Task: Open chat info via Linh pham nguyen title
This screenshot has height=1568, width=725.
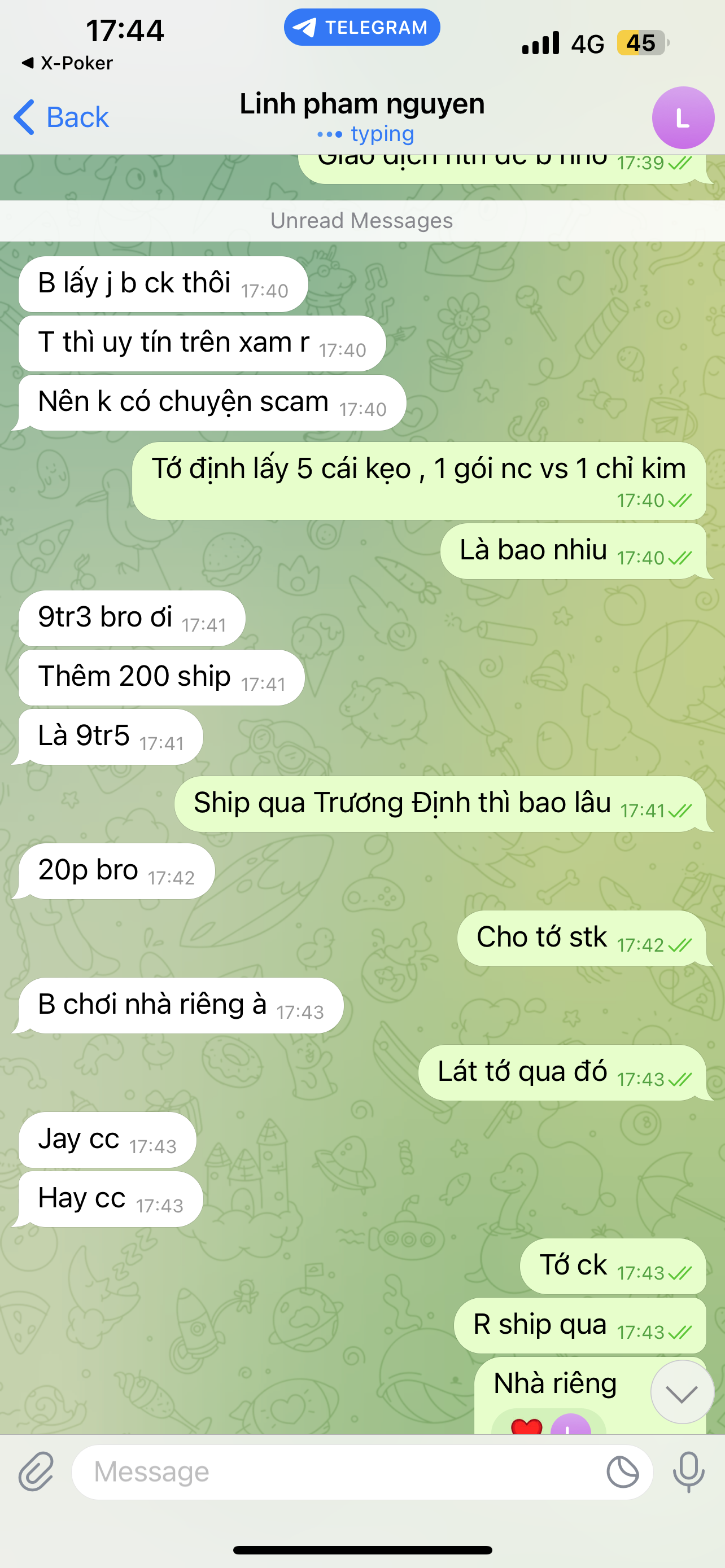Action: 361,104
